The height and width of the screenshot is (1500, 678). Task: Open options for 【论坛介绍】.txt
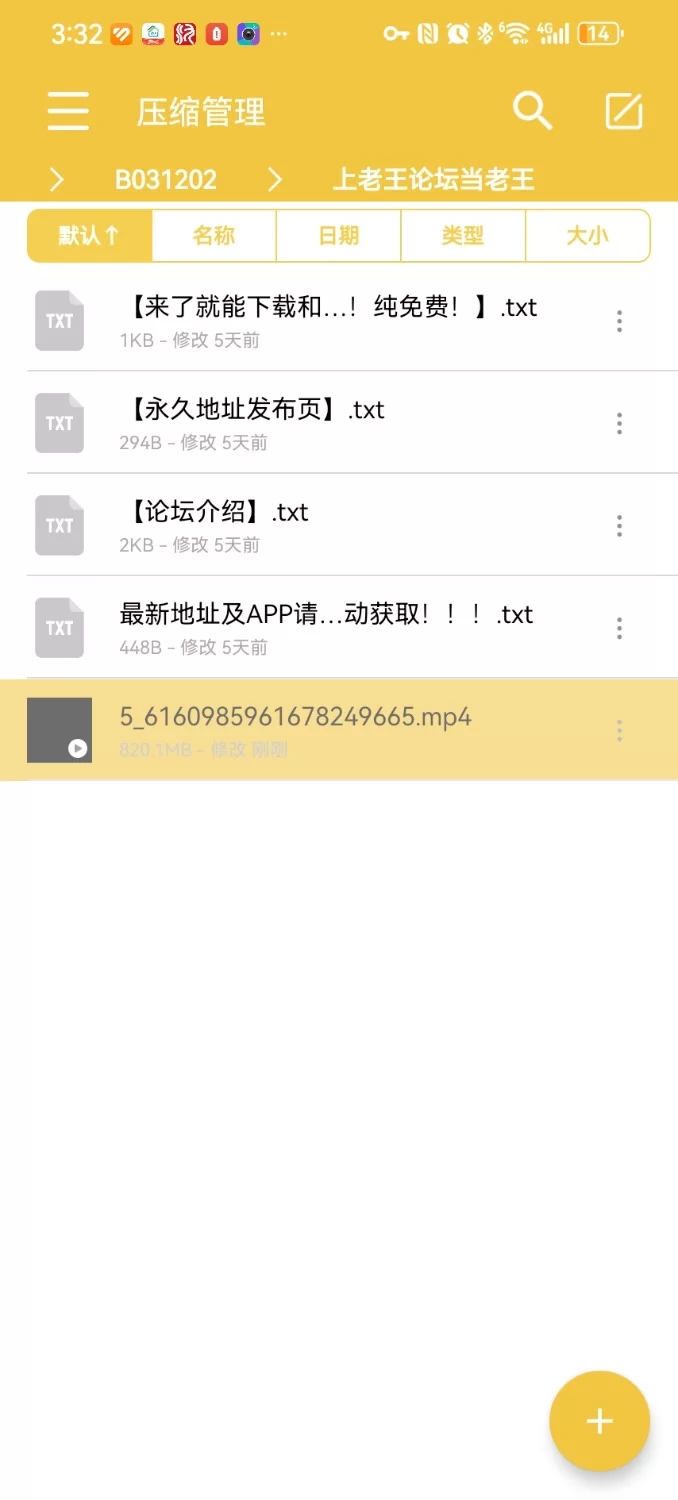(619, 525)
